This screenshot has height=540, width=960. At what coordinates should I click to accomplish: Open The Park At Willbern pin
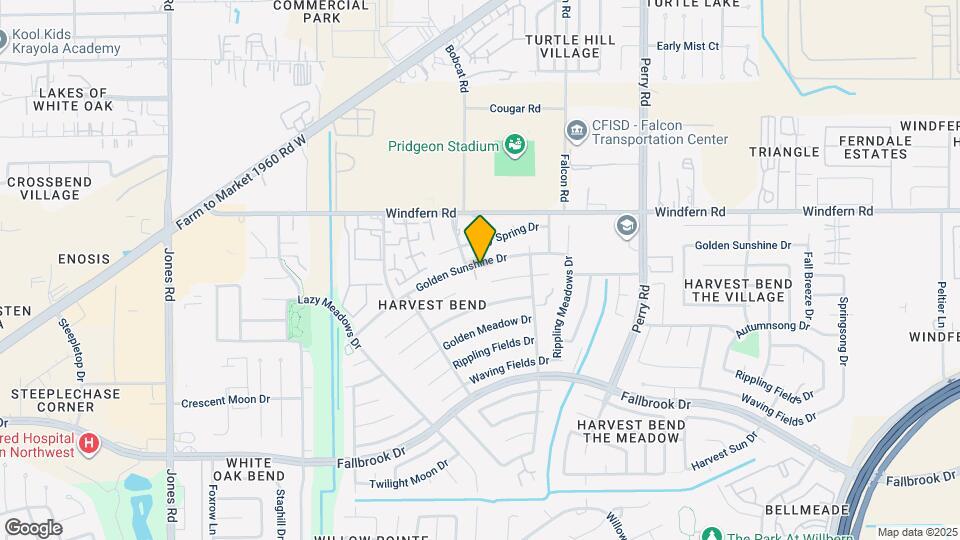pos(711,534)
